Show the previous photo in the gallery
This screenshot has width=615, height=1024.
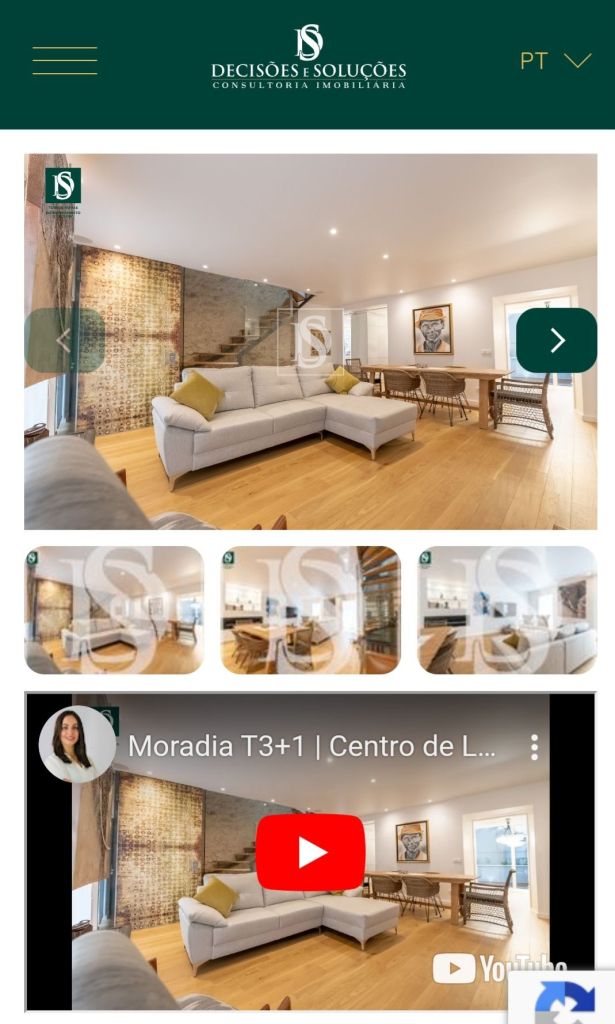64,340
